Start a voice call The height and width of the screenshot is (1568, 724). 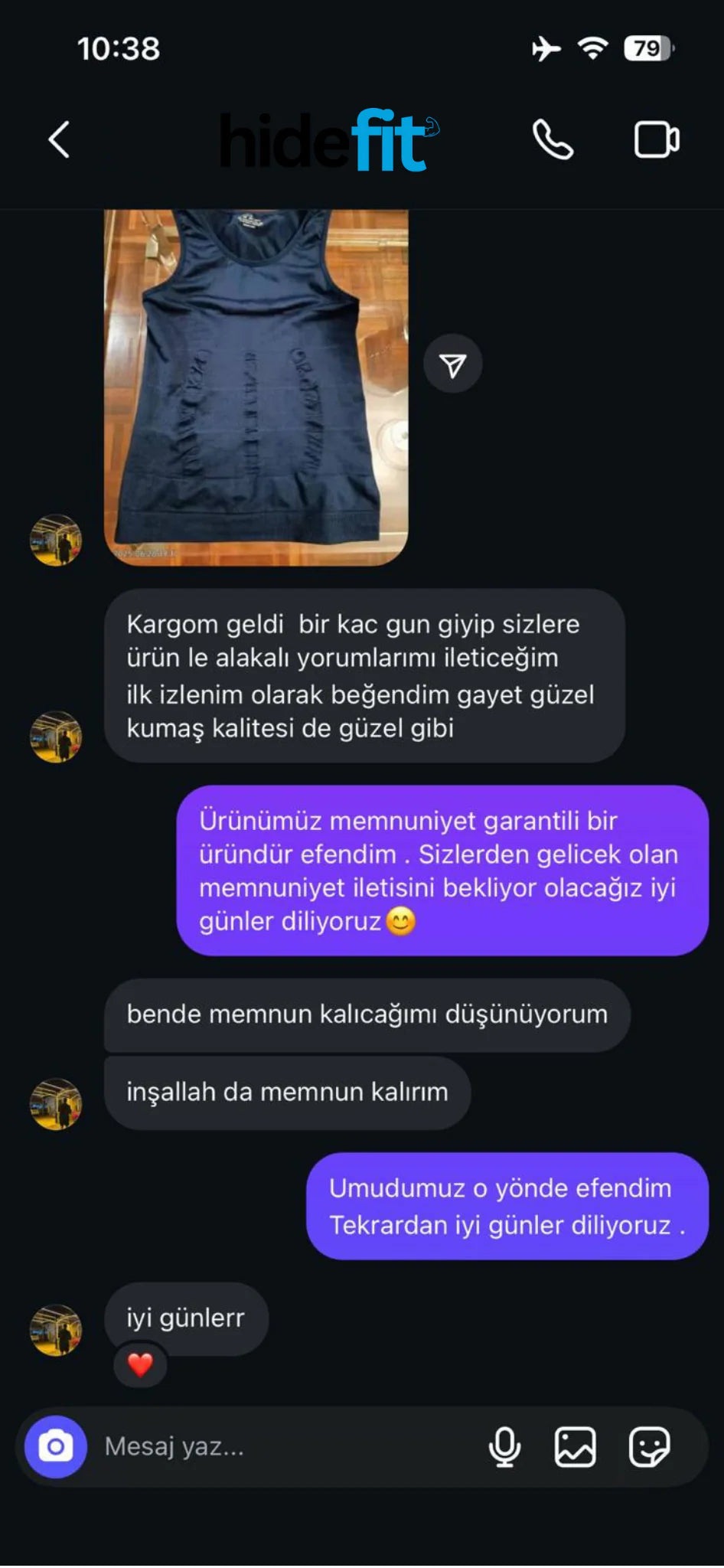point(553,140)
